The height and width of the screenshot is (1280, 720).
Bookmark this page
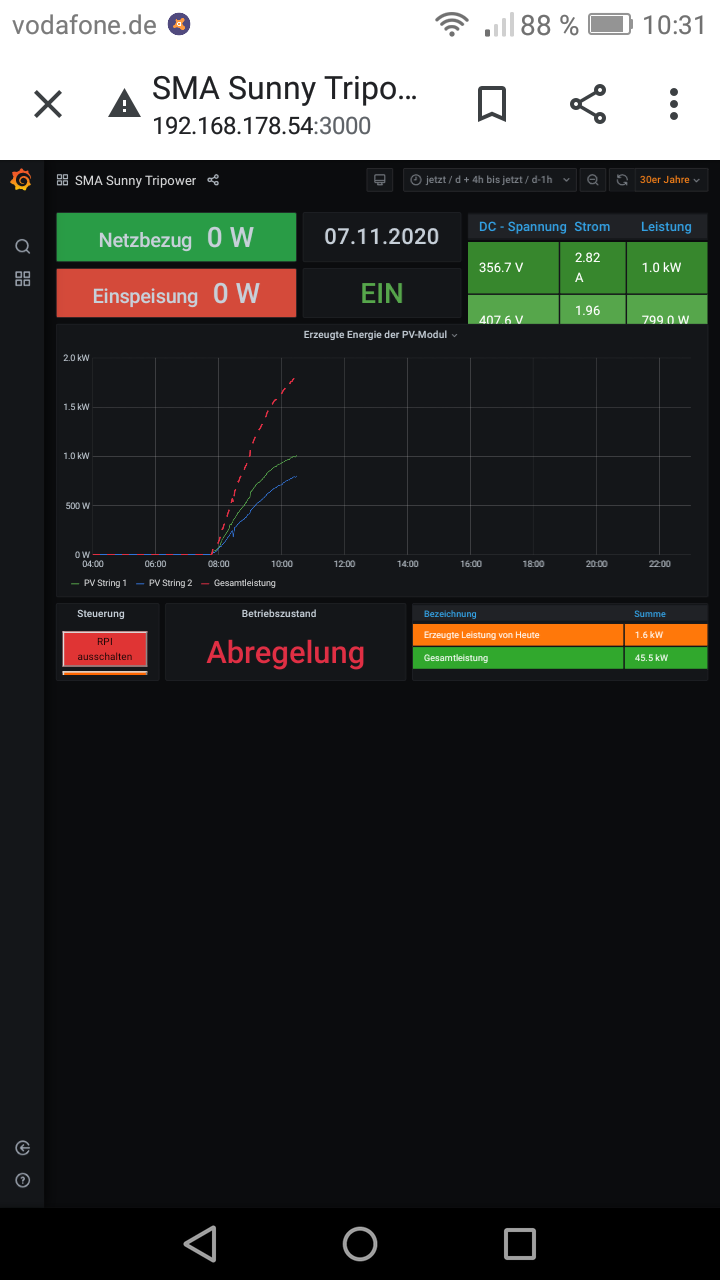pyautogui.click(x=491, y=104)
